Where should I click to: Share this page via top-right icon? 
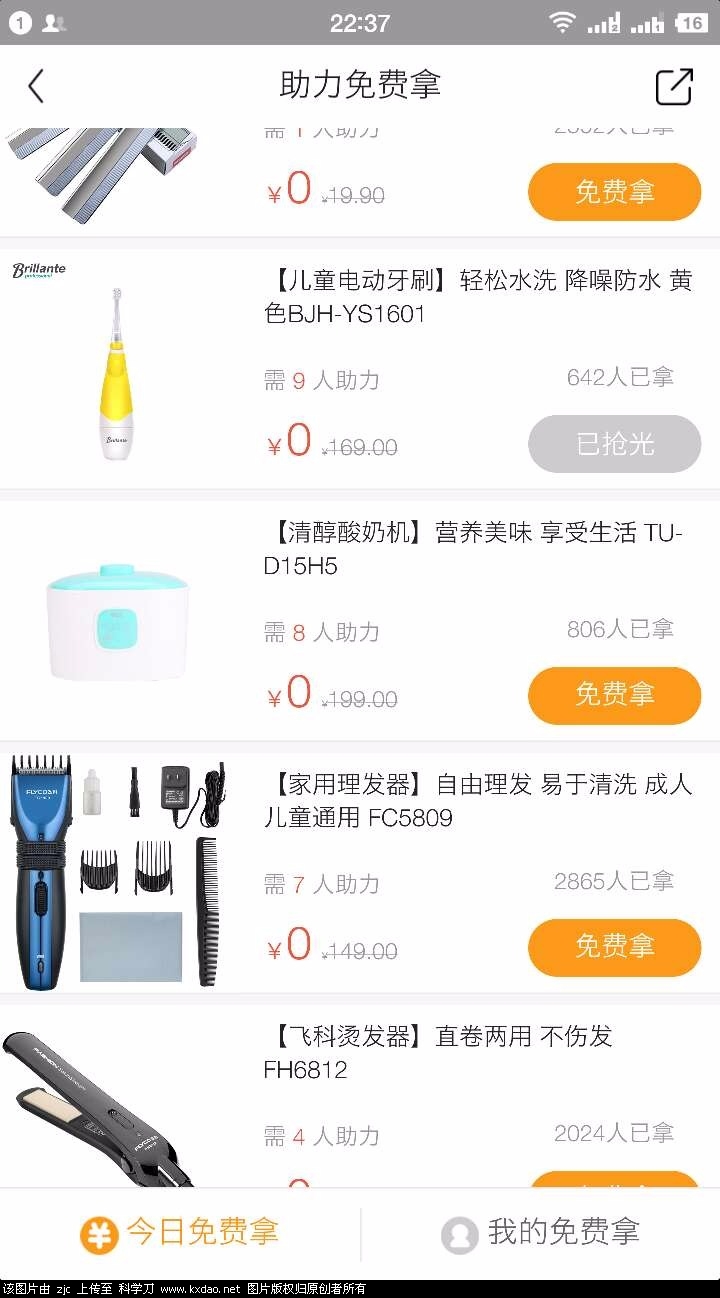674,86
